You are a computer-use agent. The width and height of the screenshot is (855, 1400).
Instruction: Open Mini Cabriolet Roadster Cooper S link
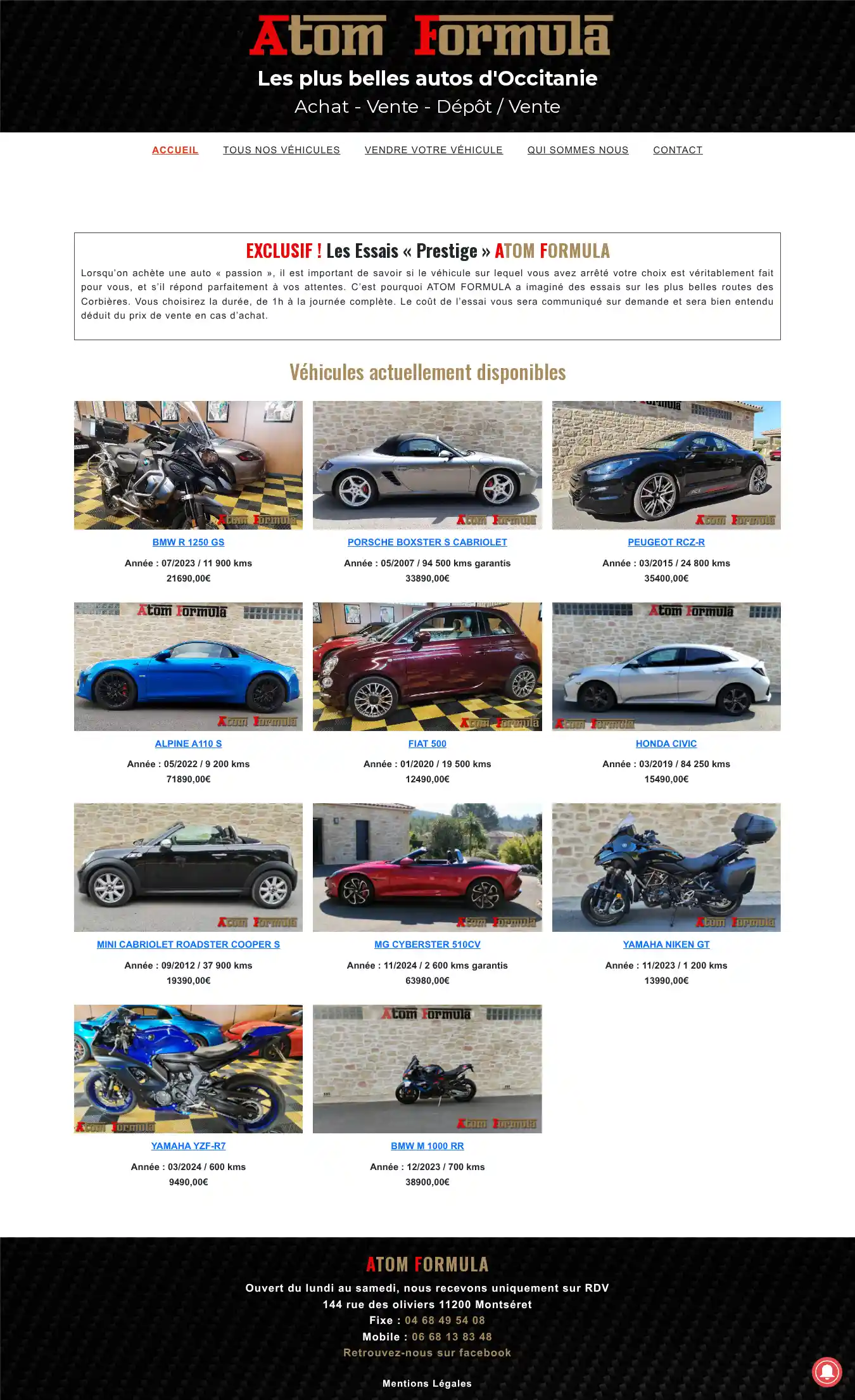[x=188, y=945]
